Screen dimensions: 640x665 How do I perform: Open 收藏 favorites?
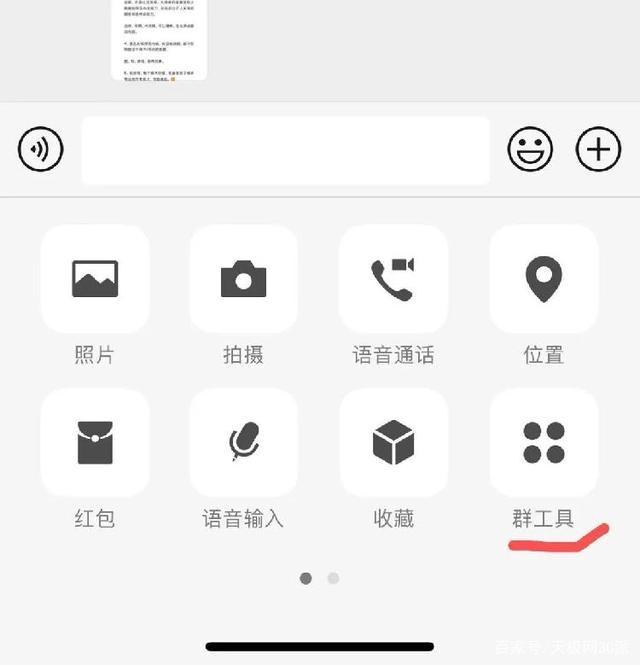[393, 442]
